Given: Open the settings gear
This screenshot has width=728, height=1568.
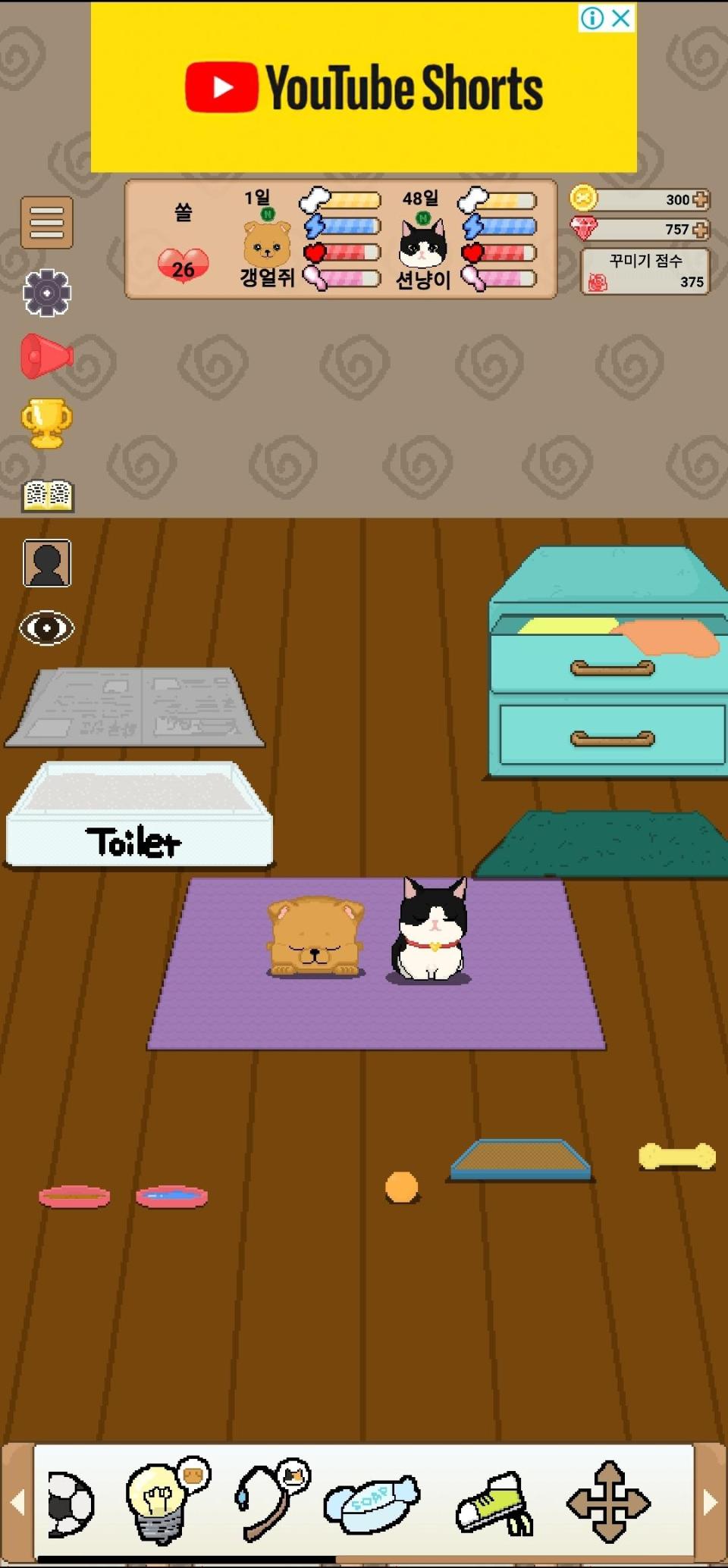Looking at the screenshot, I should (x=47, y=293).
